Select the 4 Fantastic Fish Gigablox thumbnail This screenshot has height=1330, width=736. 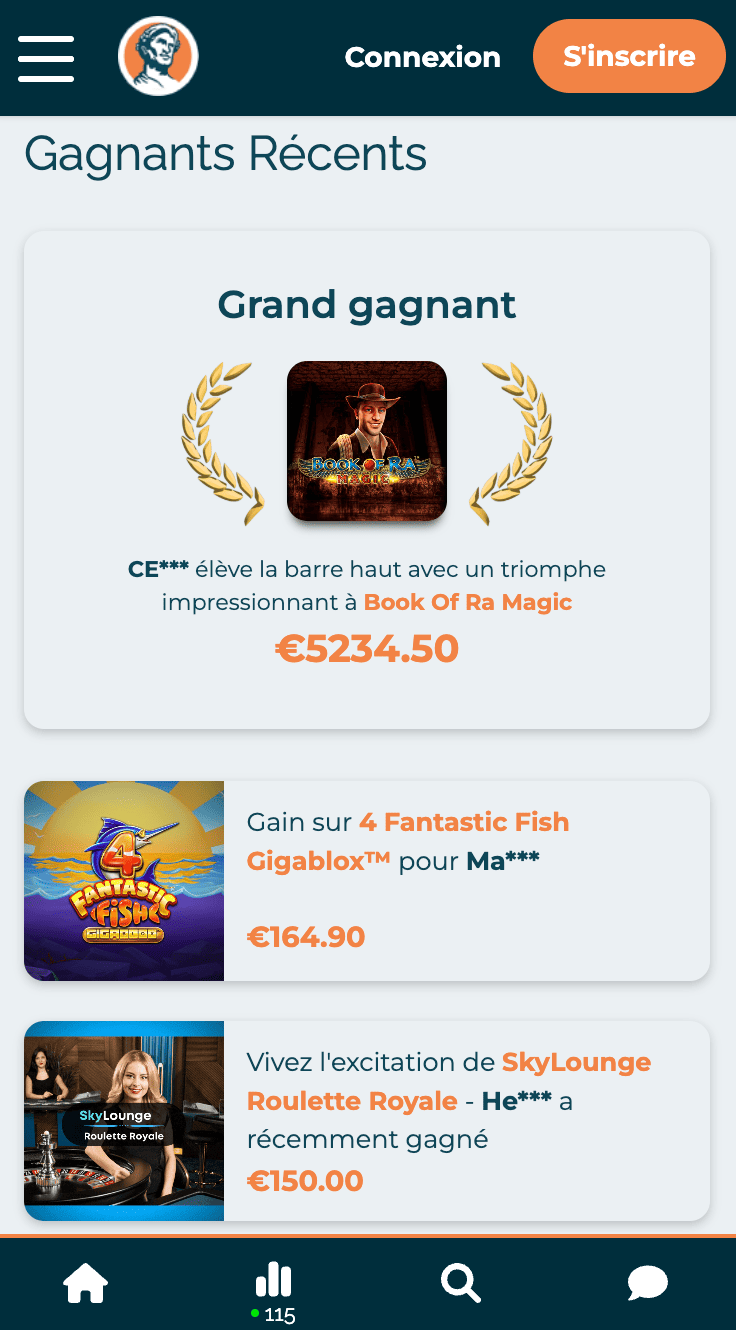[x=124, y=880]
